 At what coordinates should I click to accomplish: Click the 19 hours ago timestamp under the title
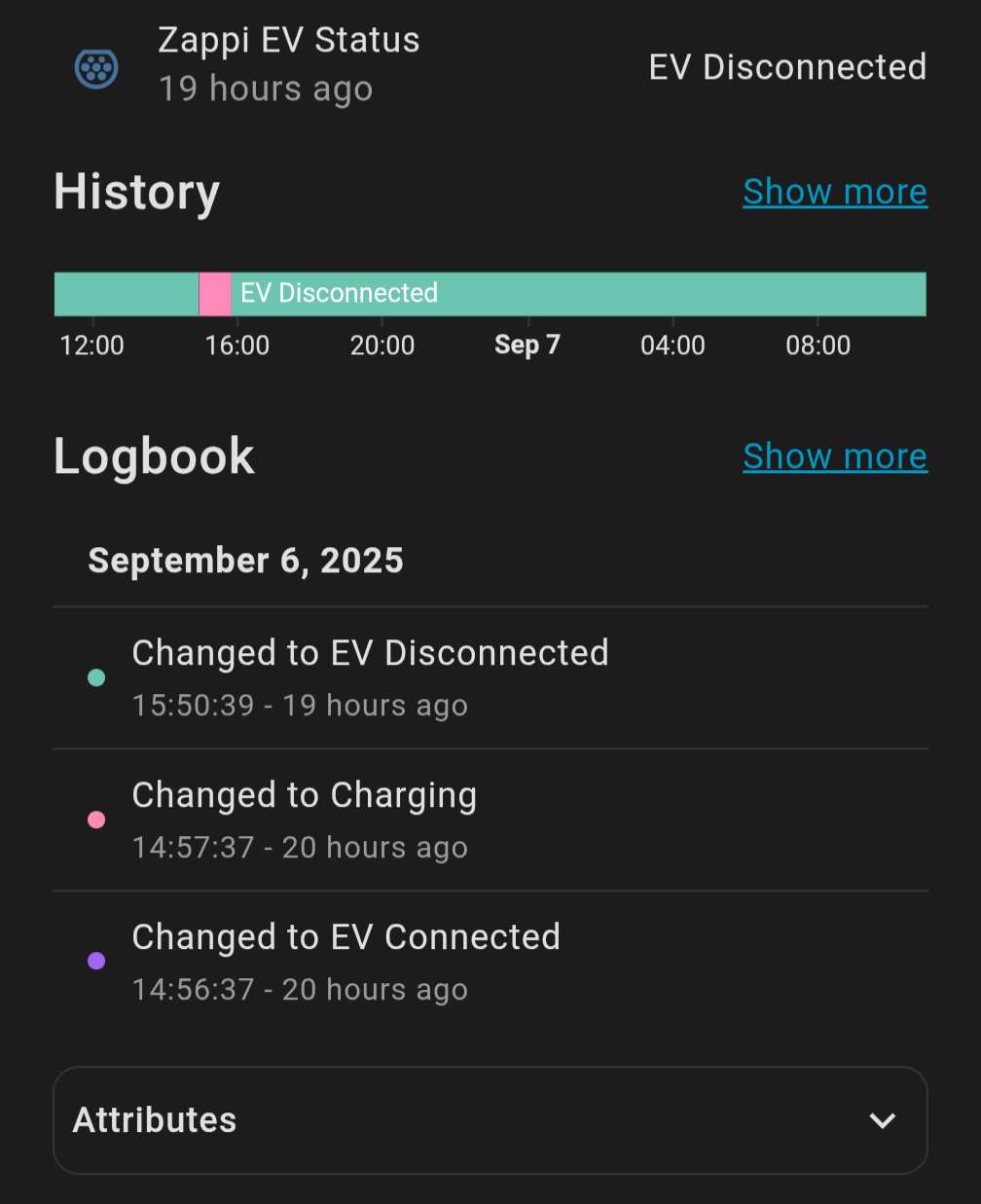(266, 89)
